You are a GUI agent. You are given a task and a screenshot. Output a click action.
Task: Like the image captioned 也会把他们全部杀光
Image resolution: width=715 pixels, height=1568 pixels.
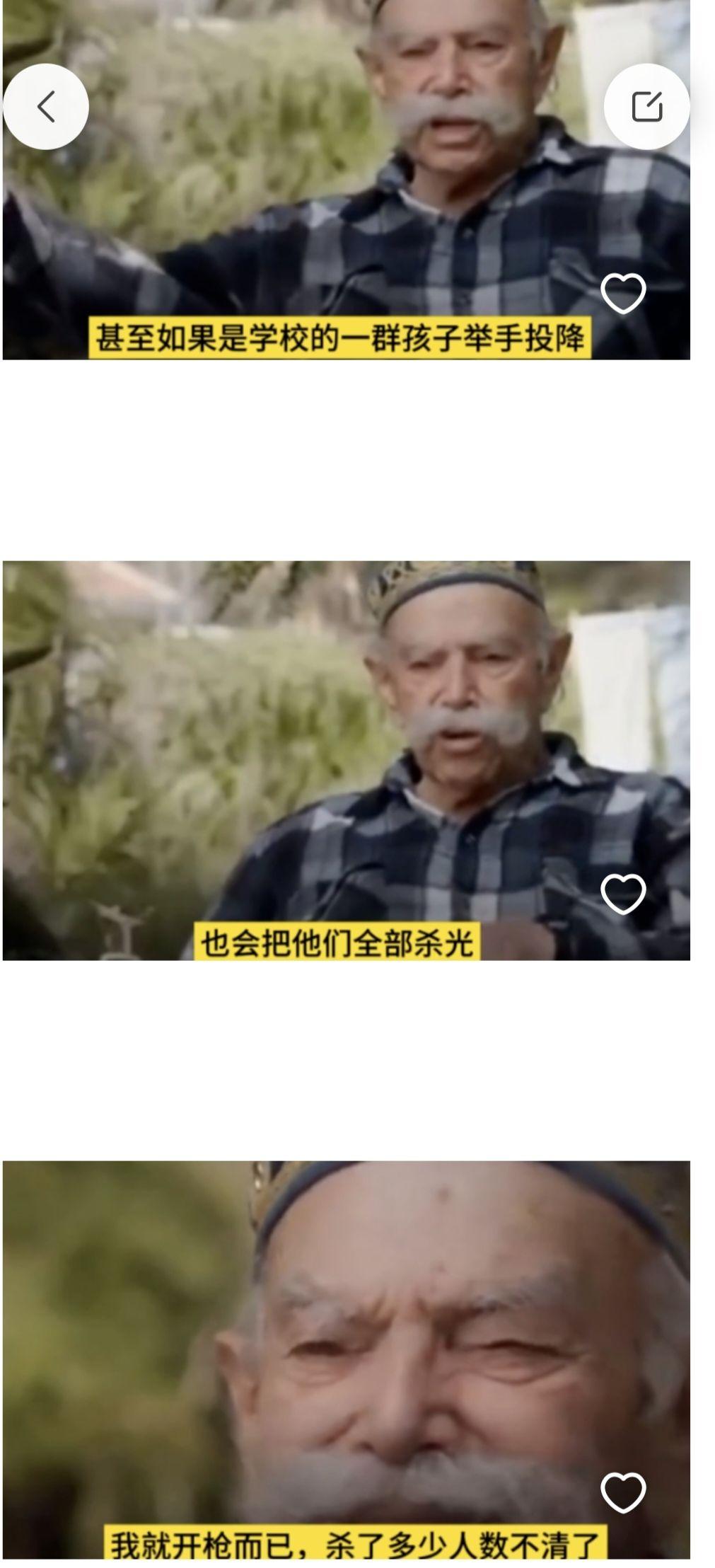coord(623,894)
